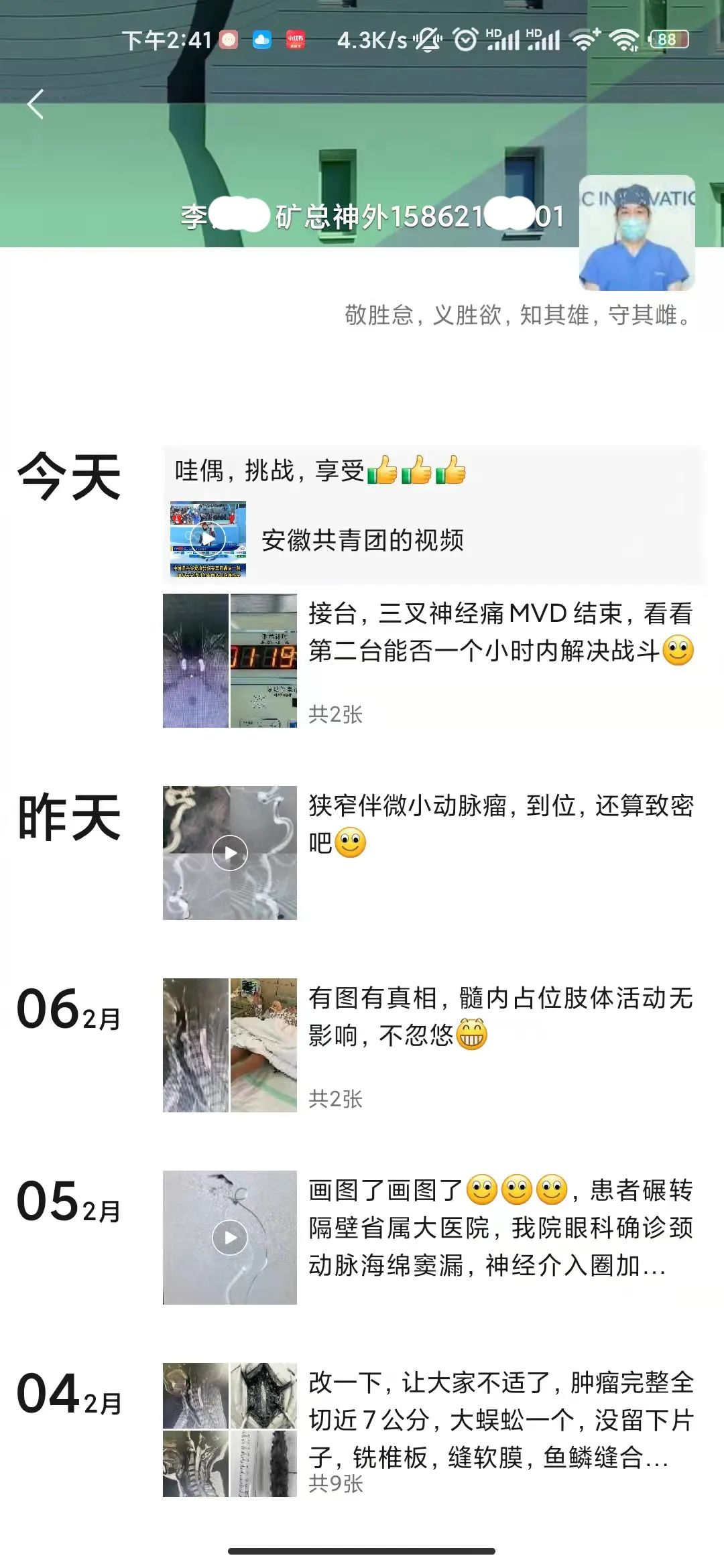Play the 画图了画图了 video post

pos(230,1238)
